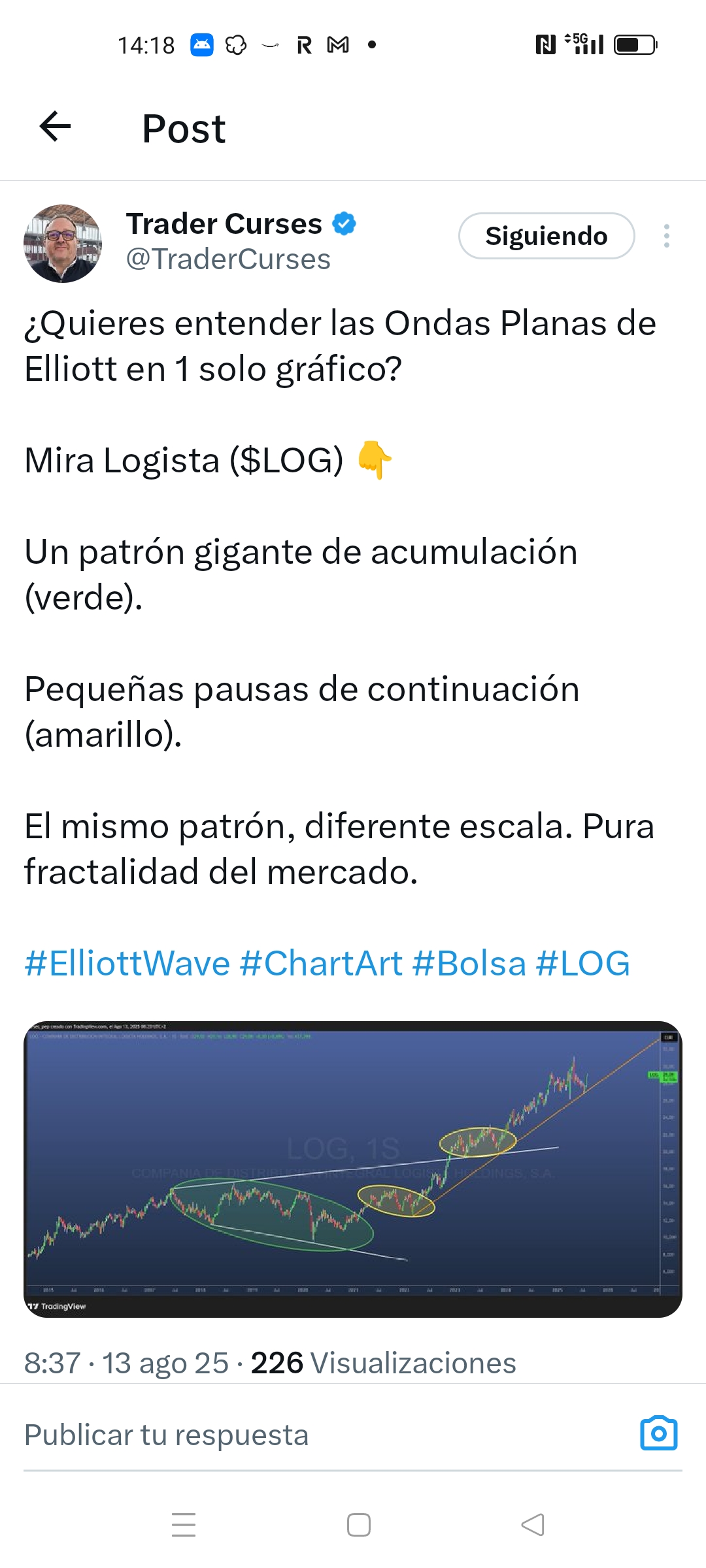This screenshot has height=1568, width=706.
Task: Tap the system home button
Action: click(x=358, y=1525)
